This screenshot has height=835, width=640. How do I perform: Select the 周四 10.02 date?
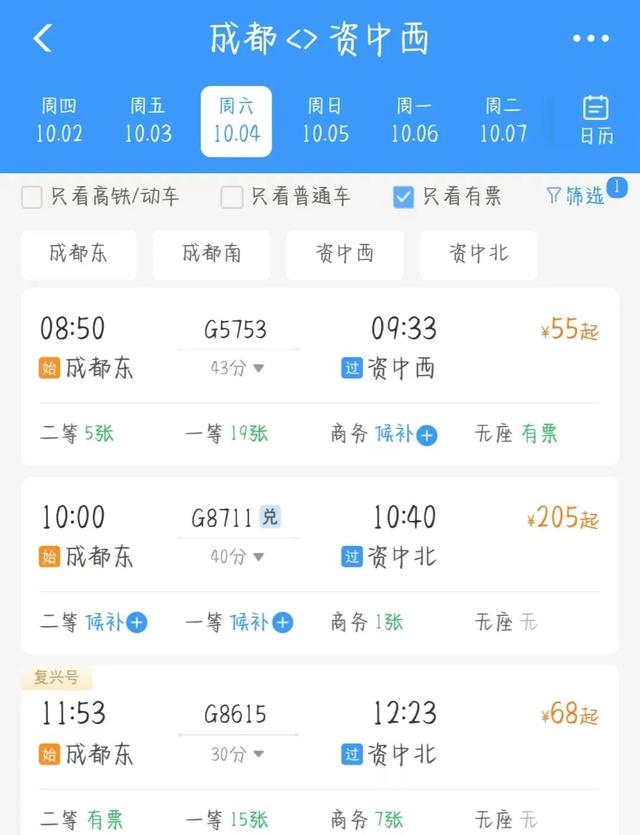60,120
